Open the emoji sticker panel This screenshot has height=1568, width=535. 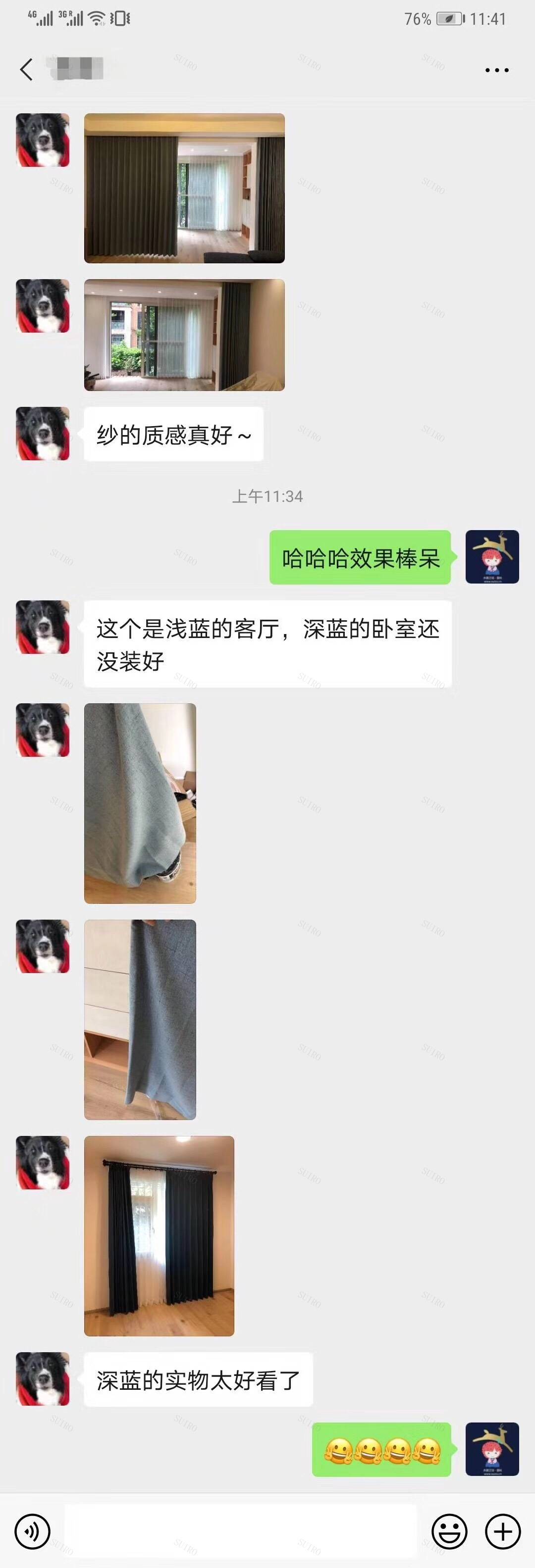[x=449, y=1531]
